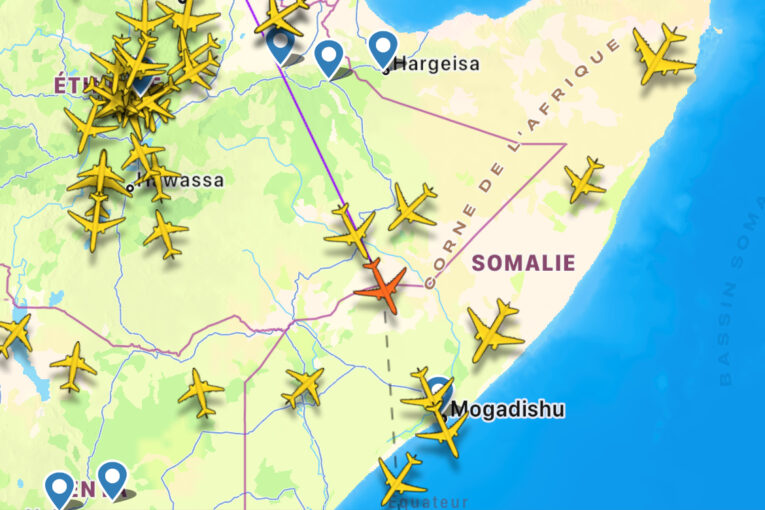
Task: Tap the aircraft over Somalia's northeastern tip
Action: click(x=662, y=54)
